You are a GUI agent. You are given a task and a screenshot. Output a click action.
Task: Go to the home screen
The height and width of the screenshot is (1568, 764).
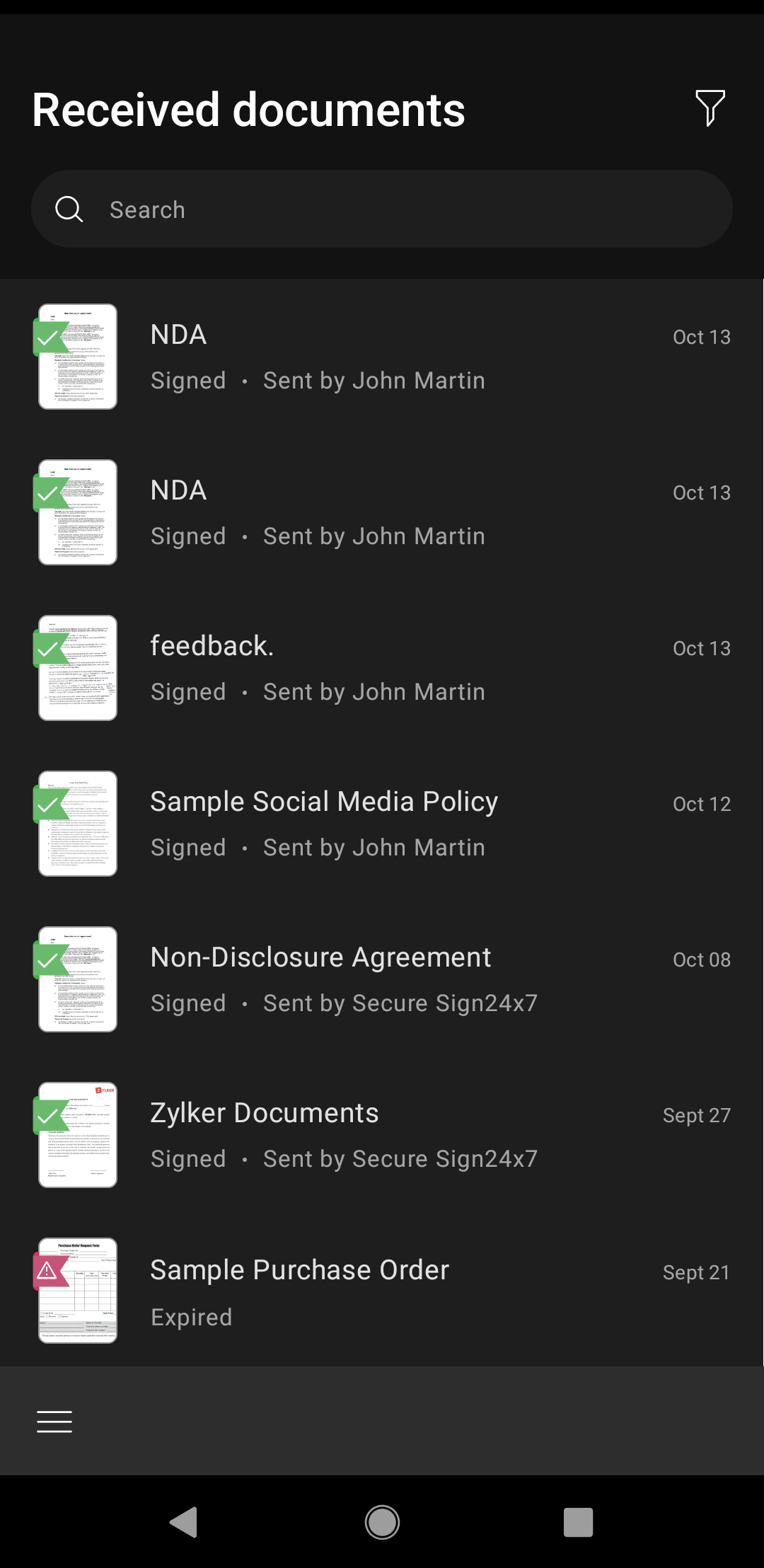pyautogui.click(x=382, y=1522)
